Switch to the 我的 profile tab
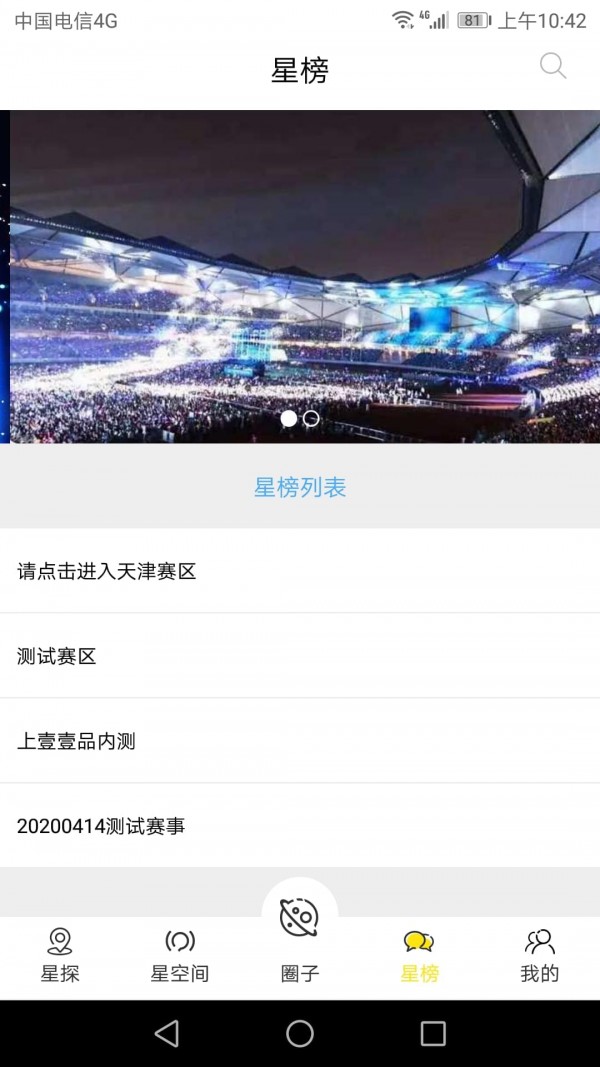 pos(539,956)
